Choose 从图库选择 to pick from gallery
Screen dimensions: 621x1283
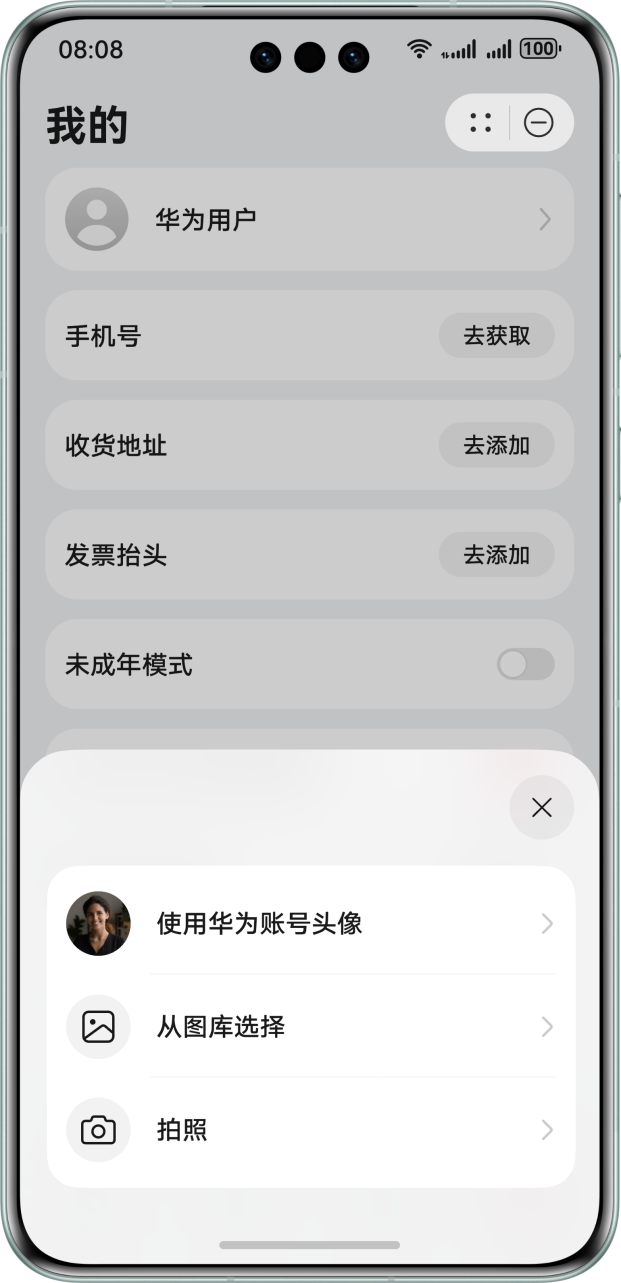click(310, 1027)
